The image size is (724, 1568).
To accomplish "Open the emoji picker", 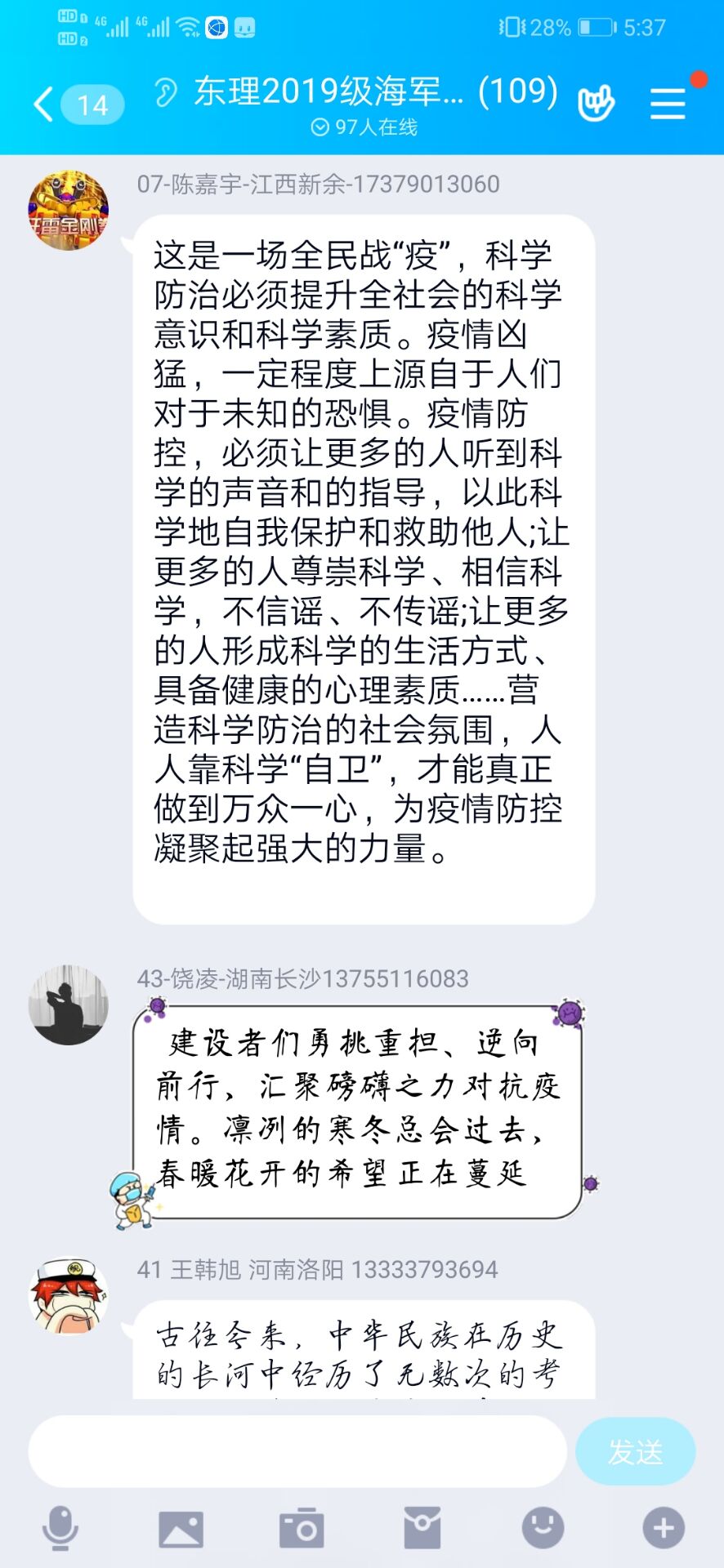I will [x=543, y=1528].
